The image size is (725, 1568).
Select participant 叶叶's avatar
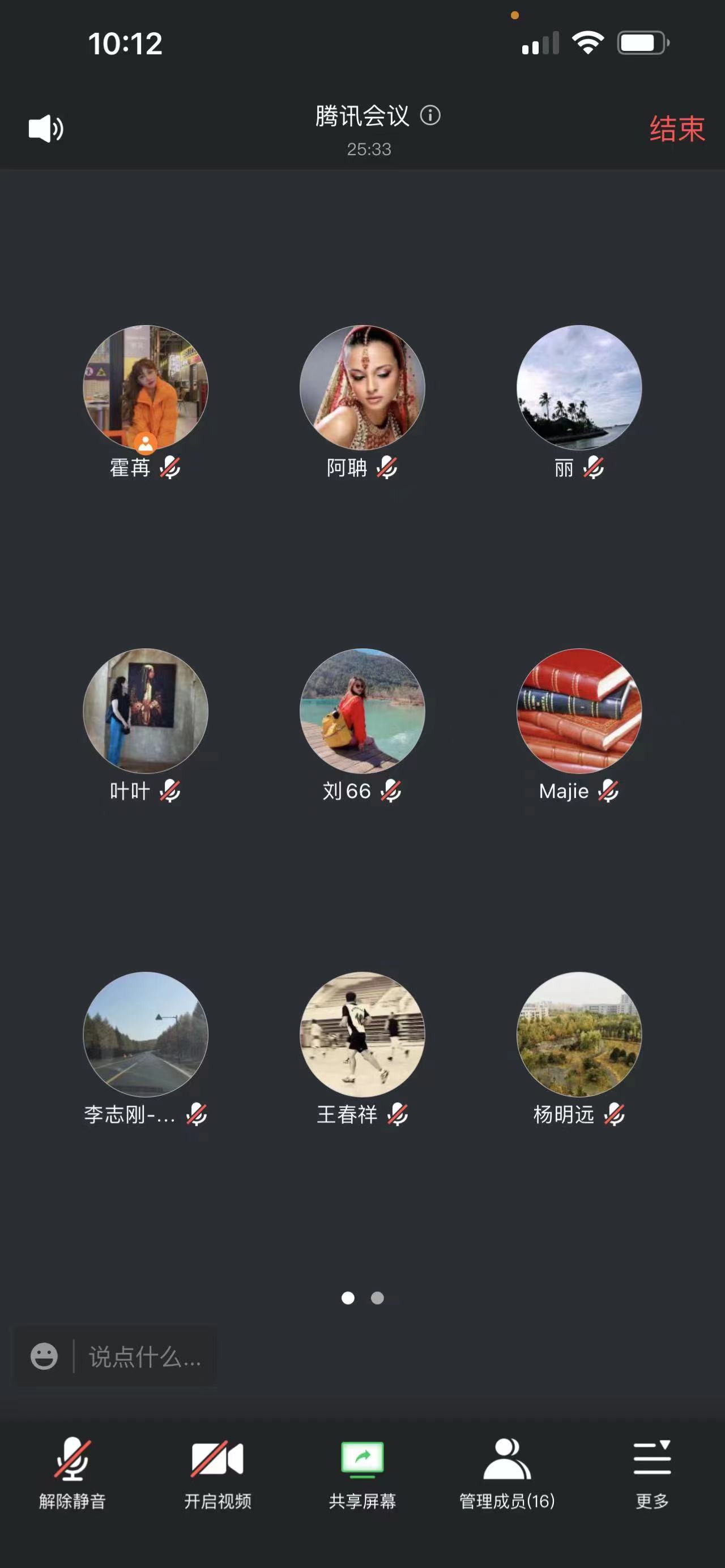pyautogui.click(x=146, y=711)
